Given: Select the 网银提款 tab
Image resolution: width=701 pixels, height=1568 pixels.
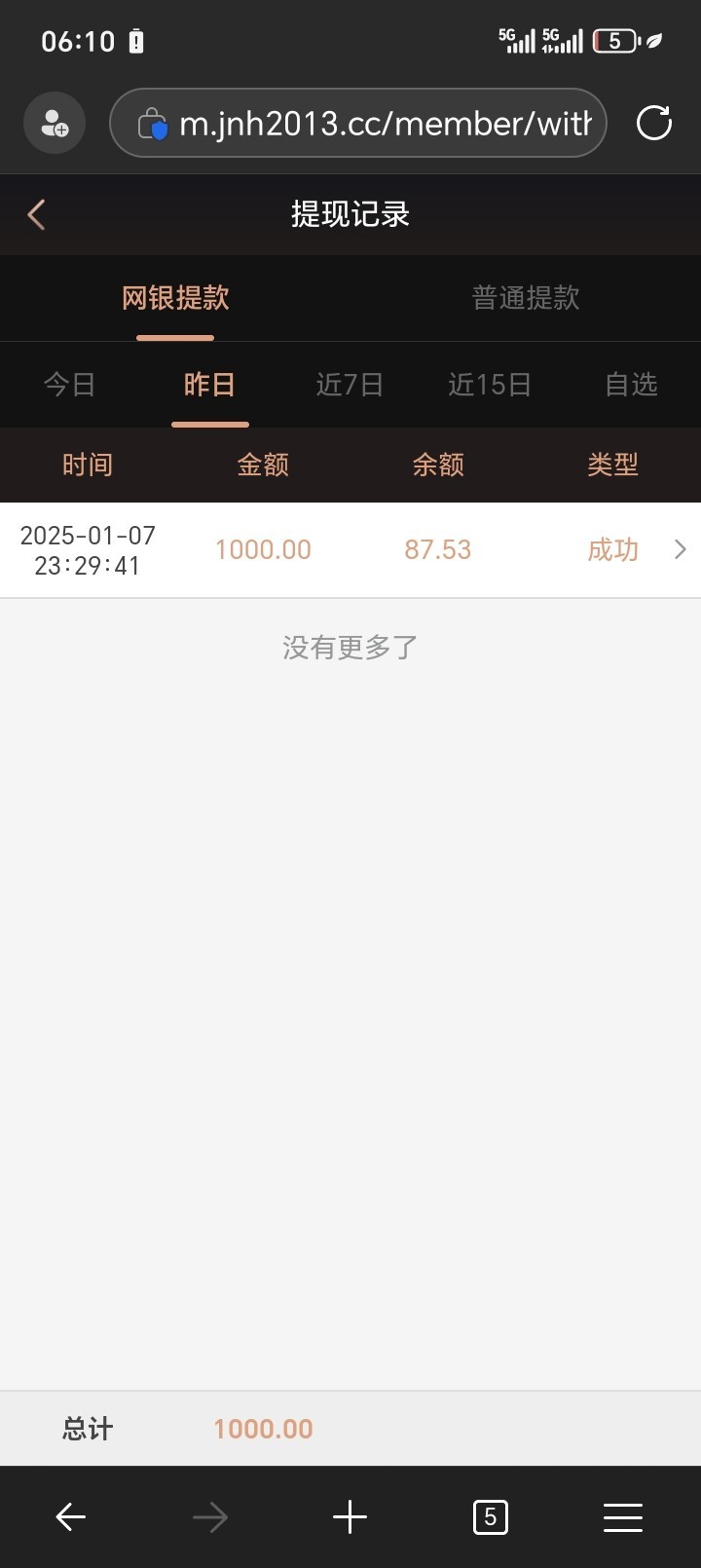Looking at the screenshot, I should click(x=175, y=298).
